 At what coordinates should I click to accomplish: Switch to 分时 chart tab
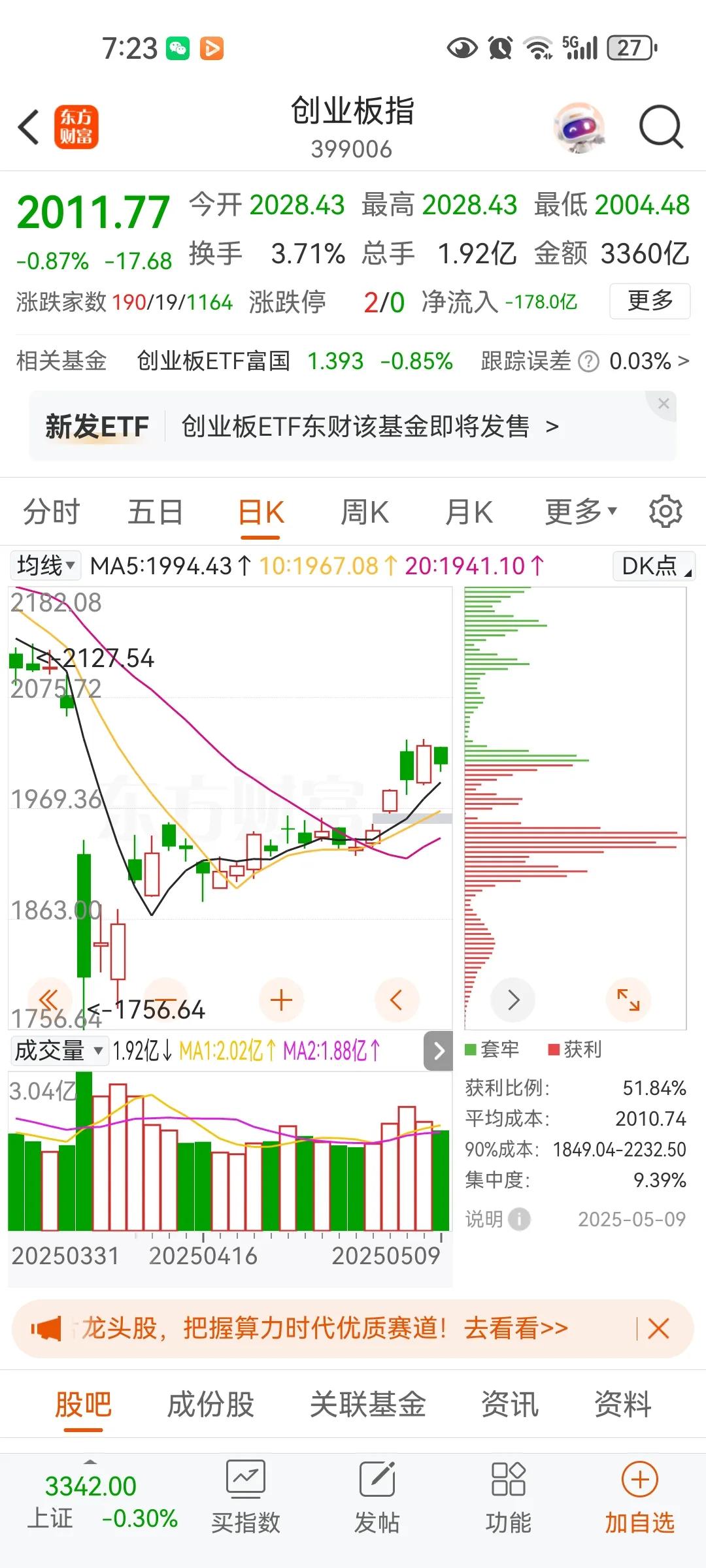click(51, 512)
